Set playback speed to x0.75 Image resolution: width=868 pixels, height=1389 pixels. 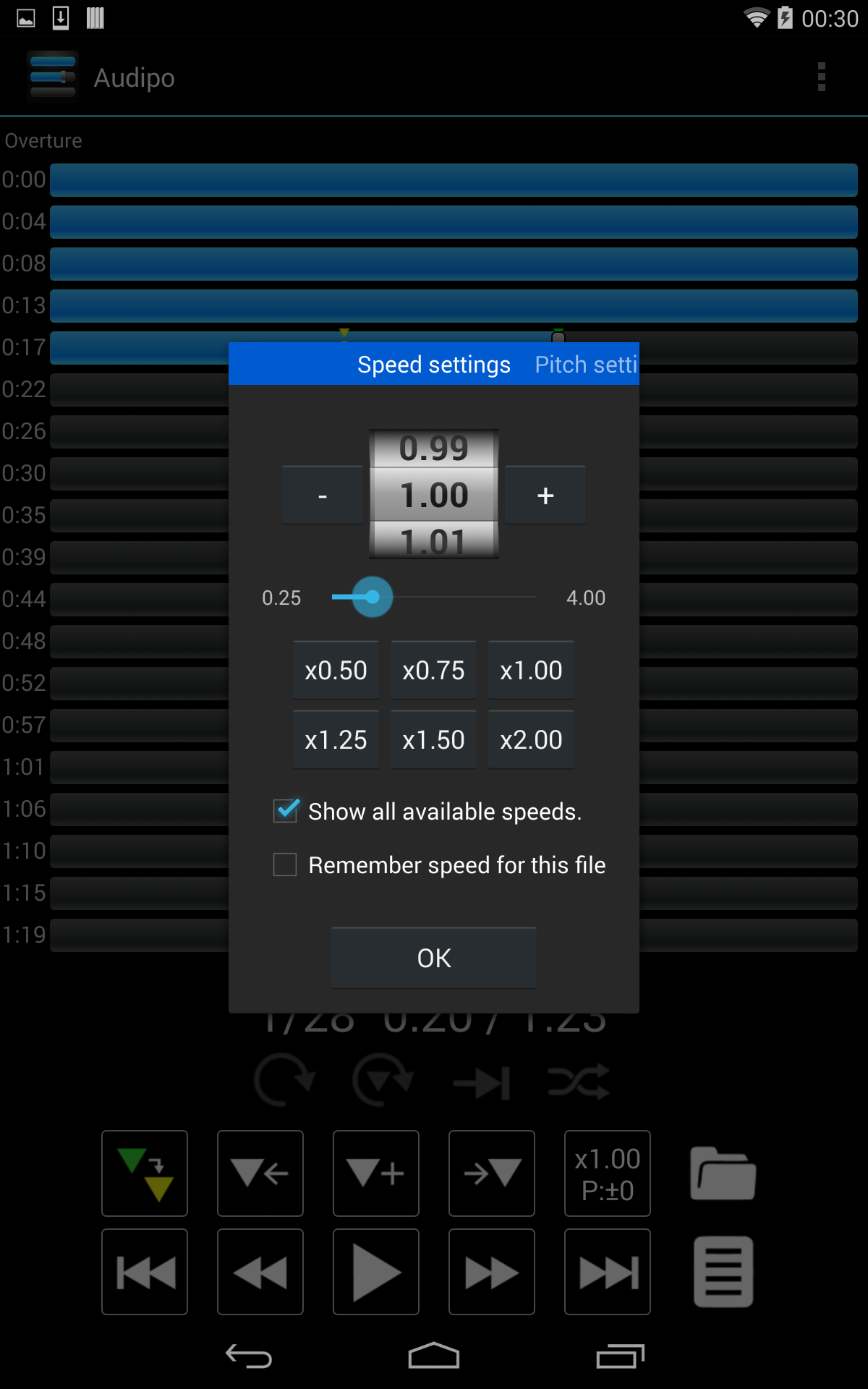pyautogui.click(x=433, y=670)
